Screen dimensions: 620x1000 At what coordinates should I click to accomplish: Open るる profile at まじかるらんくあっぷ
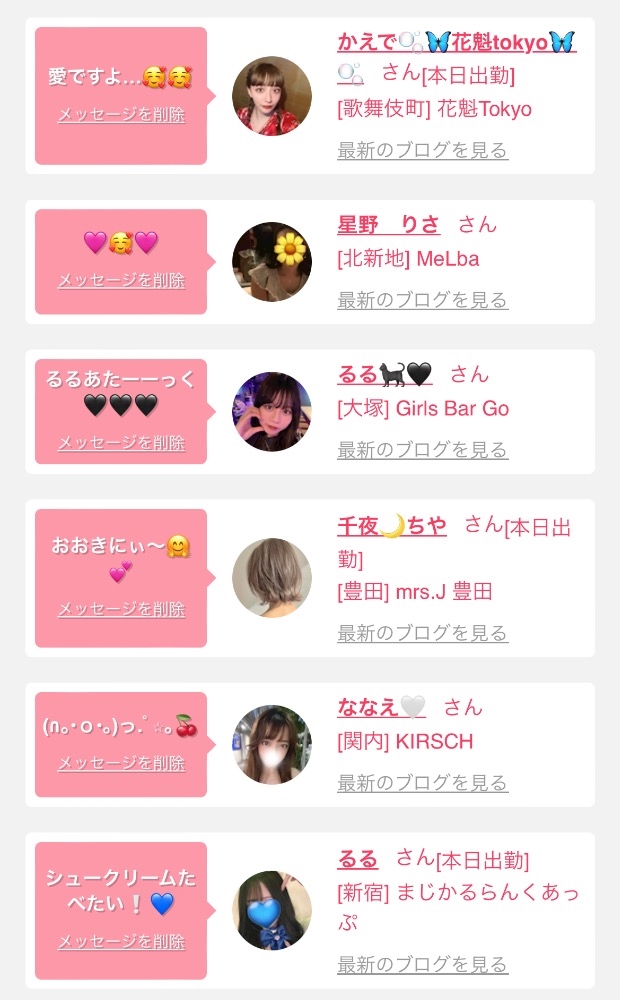coord(357,859)
